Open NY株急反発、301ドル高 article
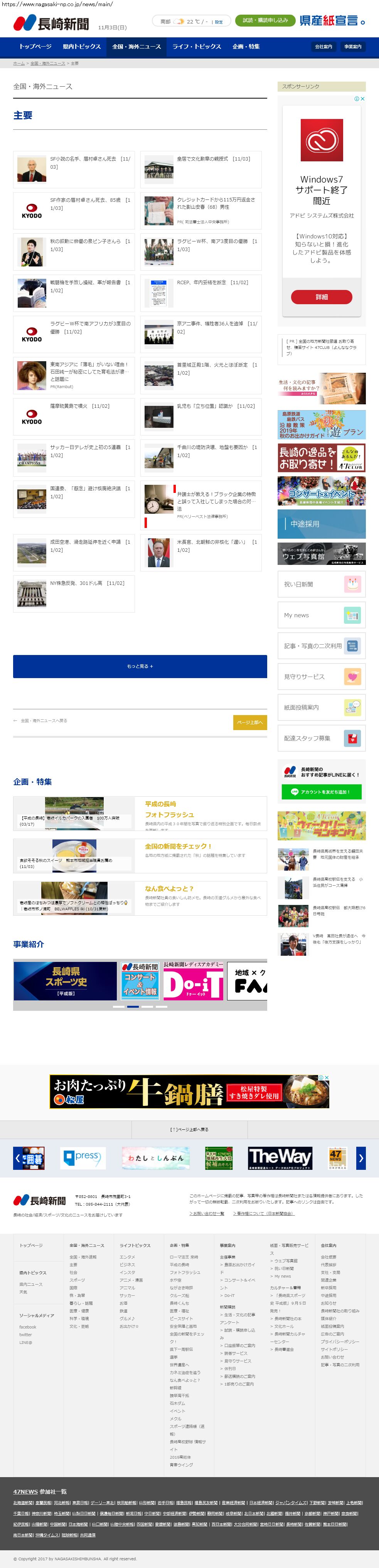 (x=87, y=583)
